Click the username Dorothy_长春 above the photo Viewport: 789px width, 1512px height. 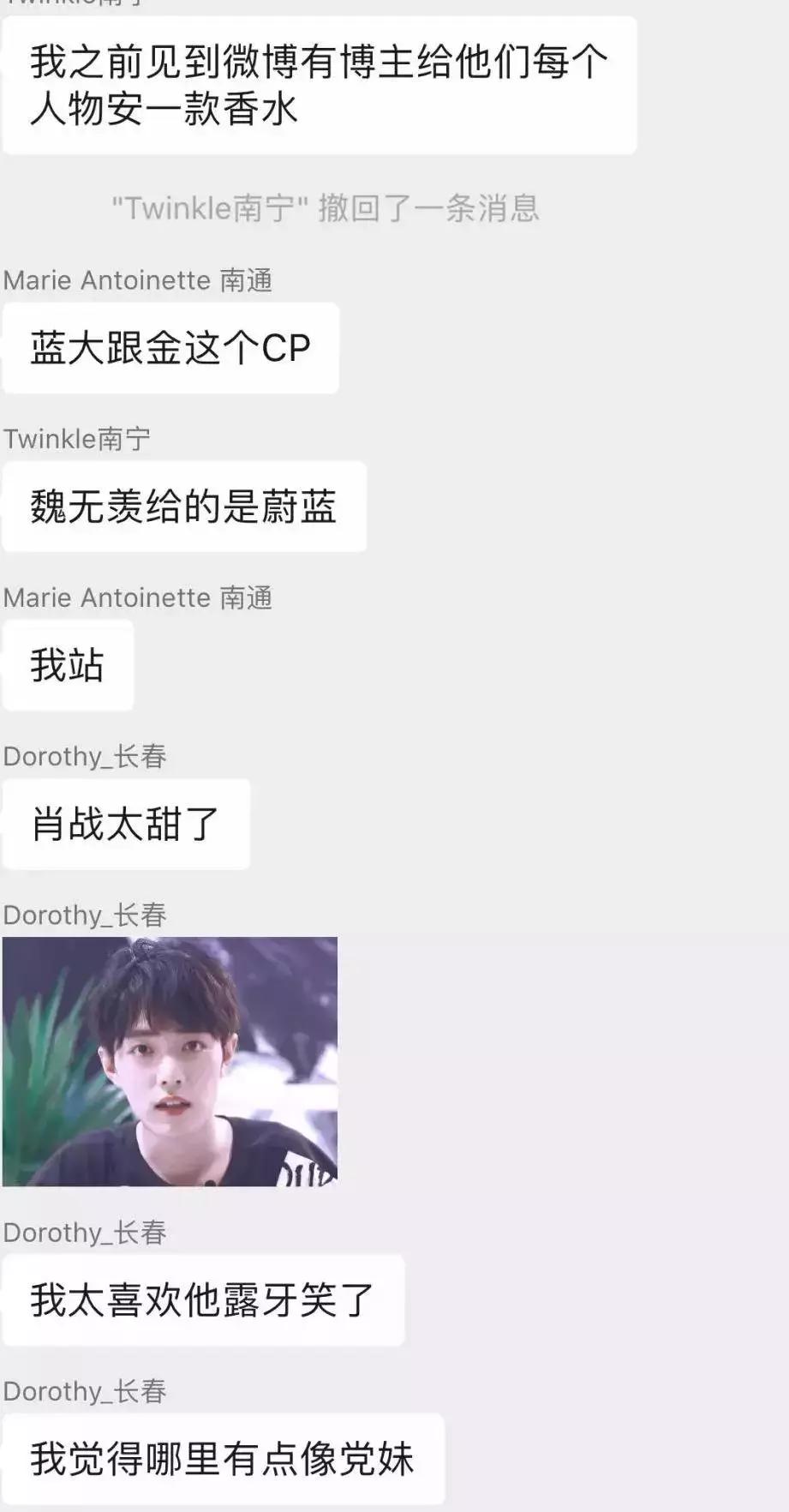pyautogui.click(x=82, y=915)
